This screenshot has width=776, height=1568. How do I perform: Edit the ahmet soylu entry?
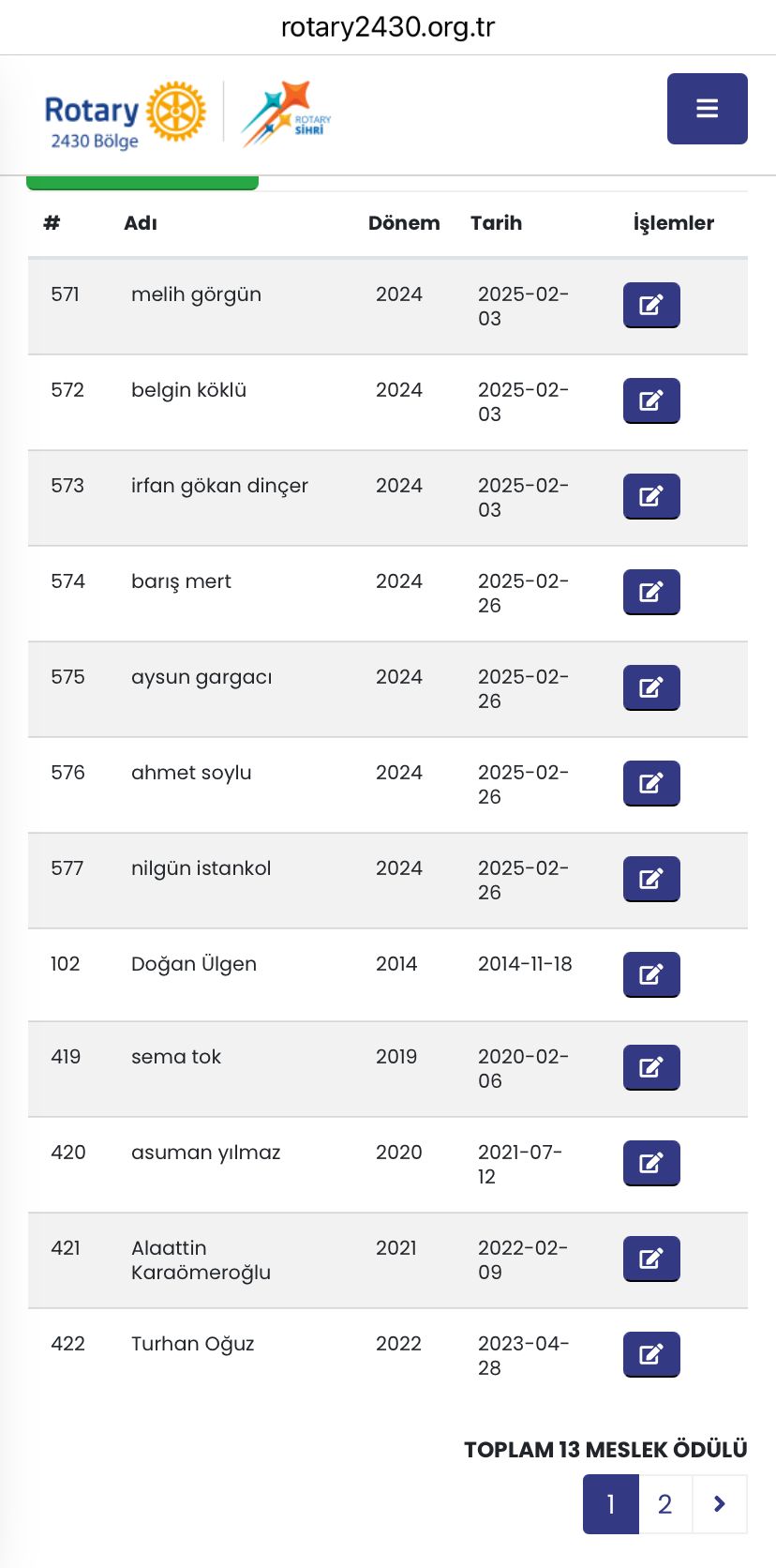tap(651, 783)
